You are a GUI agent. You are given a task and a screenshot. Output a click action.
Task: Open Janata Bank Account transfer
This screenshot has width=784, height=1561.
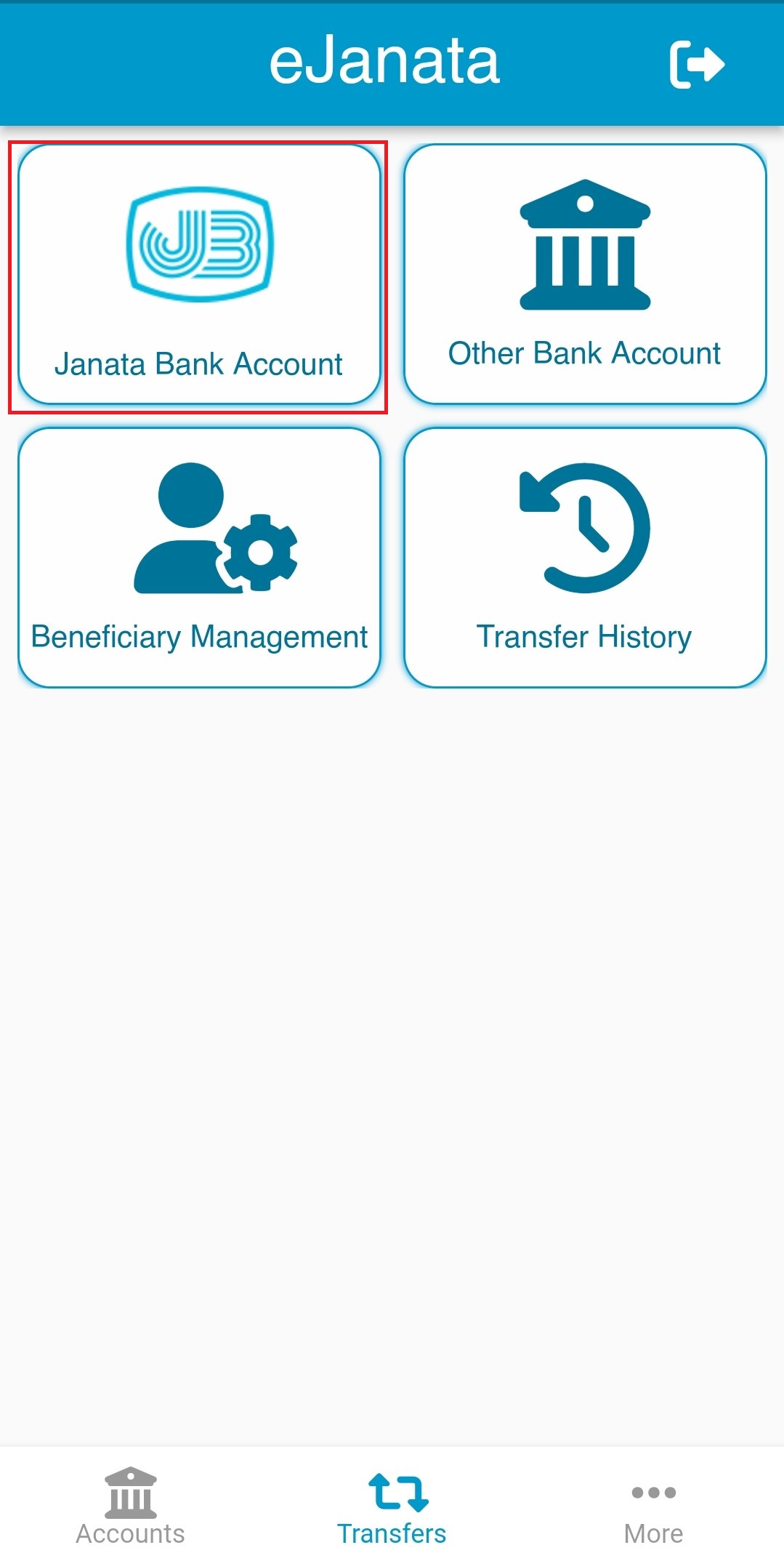coord(199,275)
